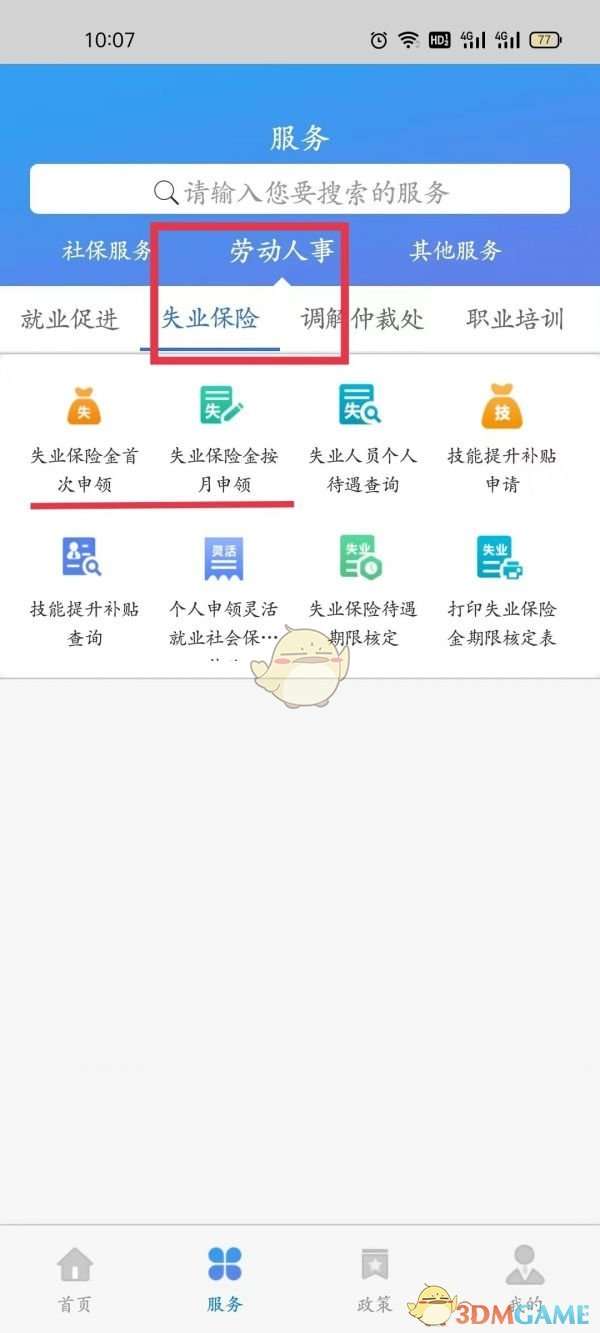The image size is (600, 1333).
Task: Switch to the 职业培训 sub-tab
Action: (515, 319)
